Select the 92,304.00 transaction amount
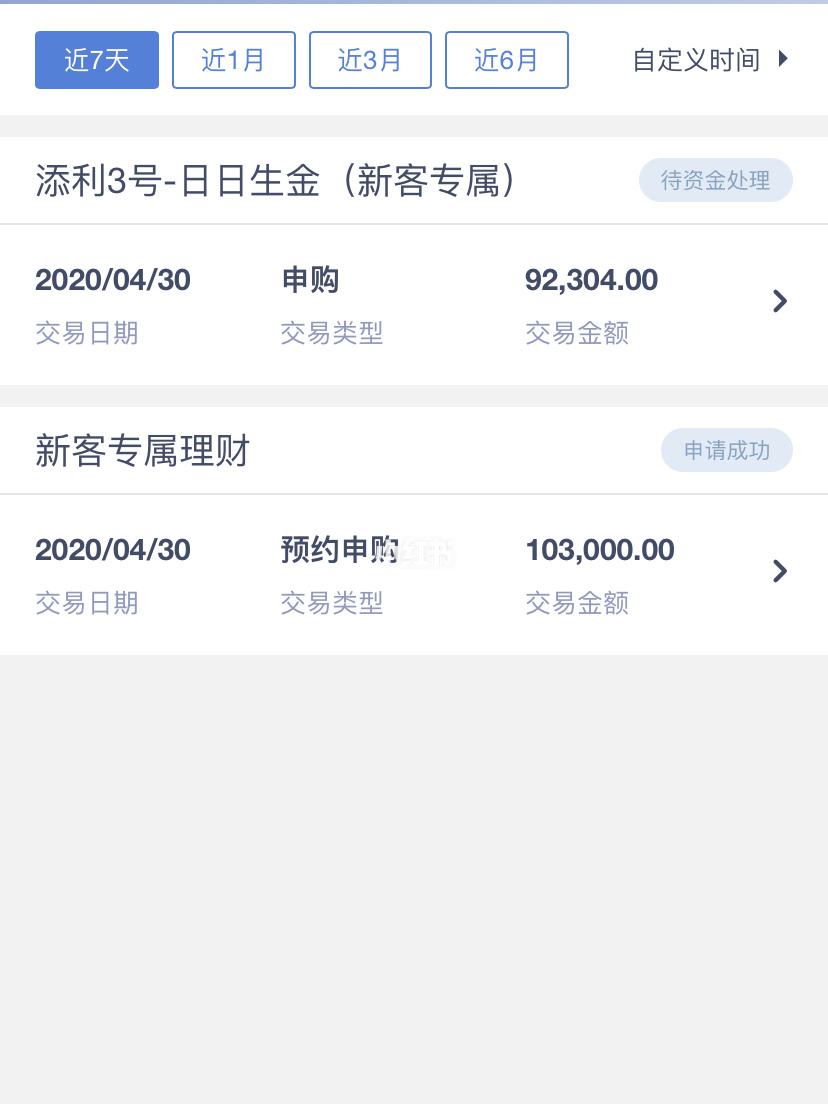 pyautogui.click(x=591, y=280)
